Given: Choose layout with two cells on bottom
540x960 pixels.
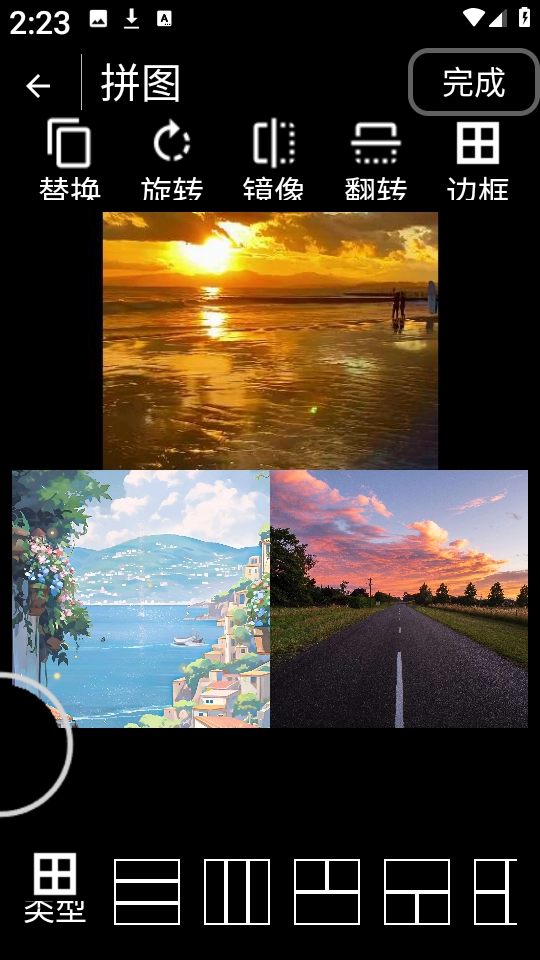Looking at the screenshot, I should click(x=417, y=891).
